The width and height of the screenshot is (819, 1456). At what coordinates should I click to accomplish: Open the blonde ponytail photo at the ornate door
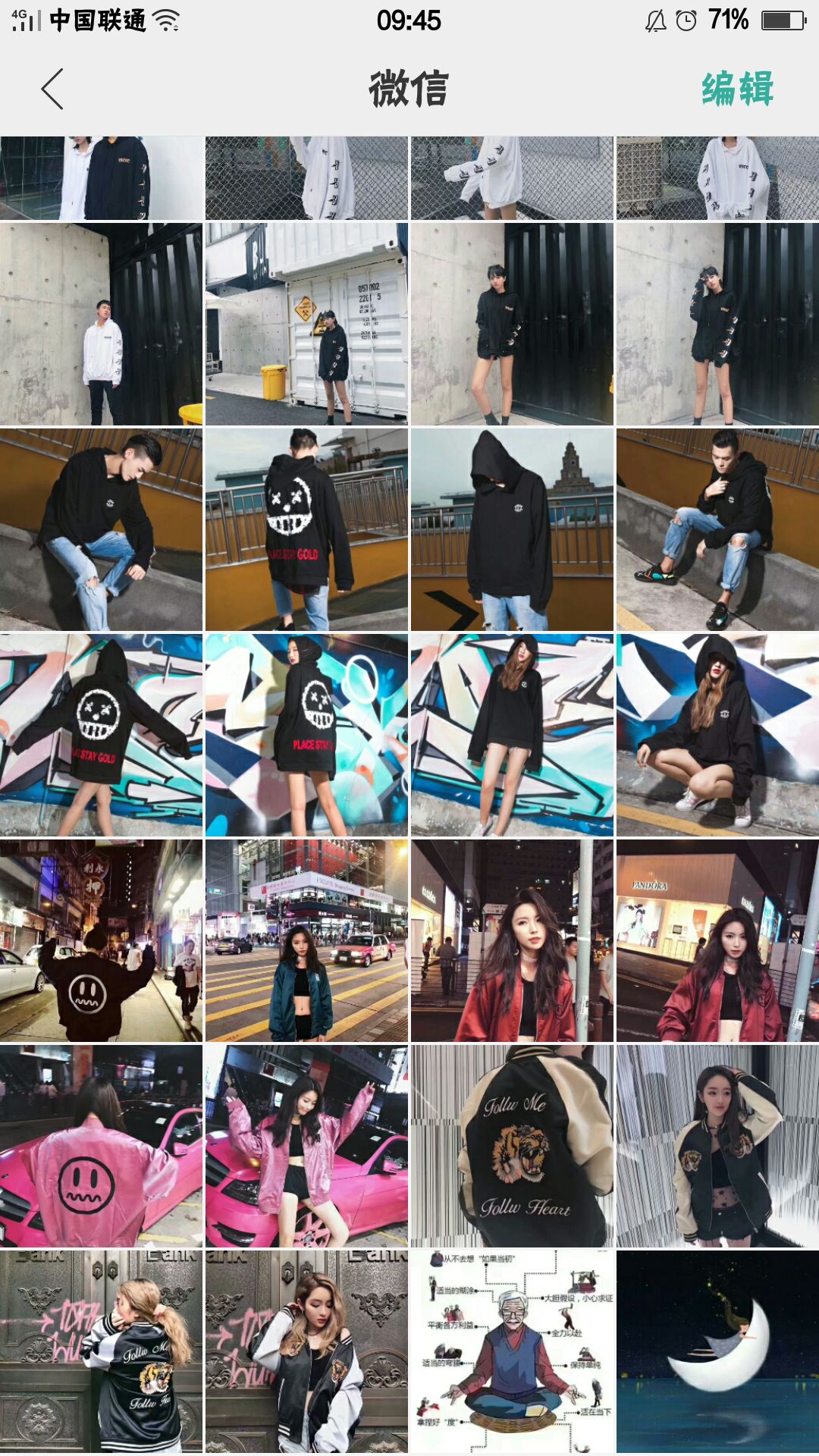[x=102, y=1351]
